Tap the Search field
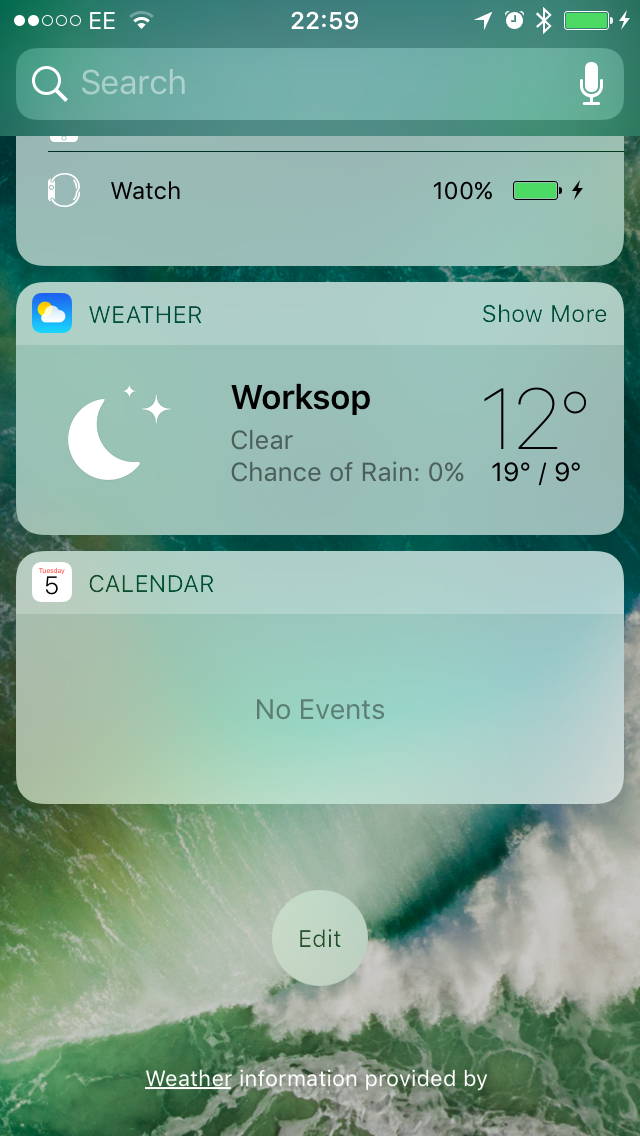The width and height of the screenshot is (640, 1136). pyautogui.click(x=320, y=83)
